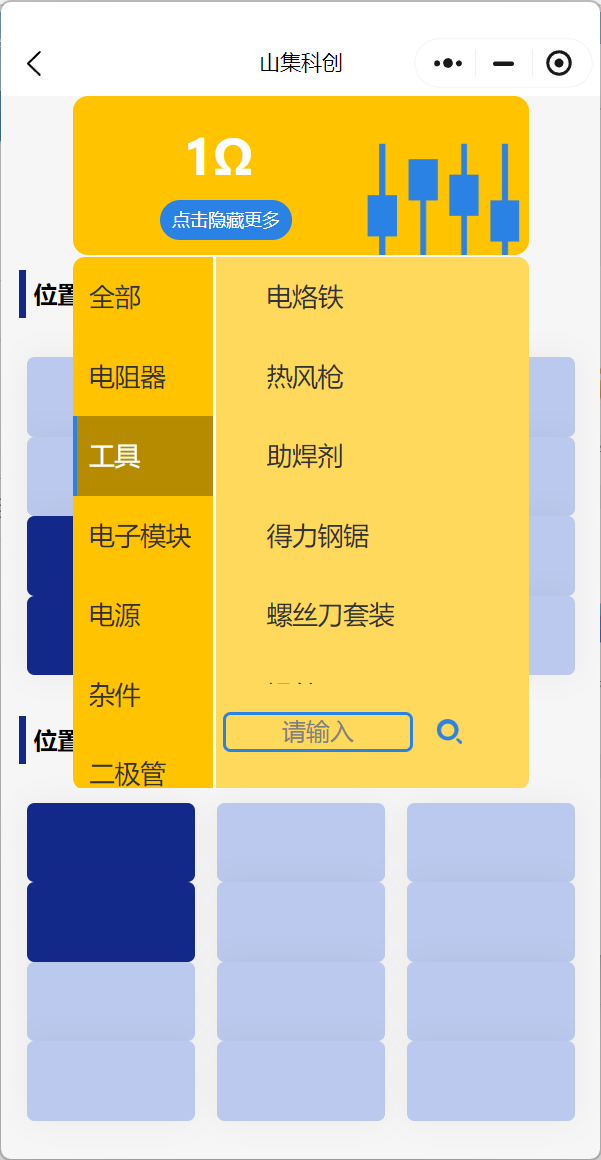Select 螺丝刀套装 from the item list

pos(331,615)
